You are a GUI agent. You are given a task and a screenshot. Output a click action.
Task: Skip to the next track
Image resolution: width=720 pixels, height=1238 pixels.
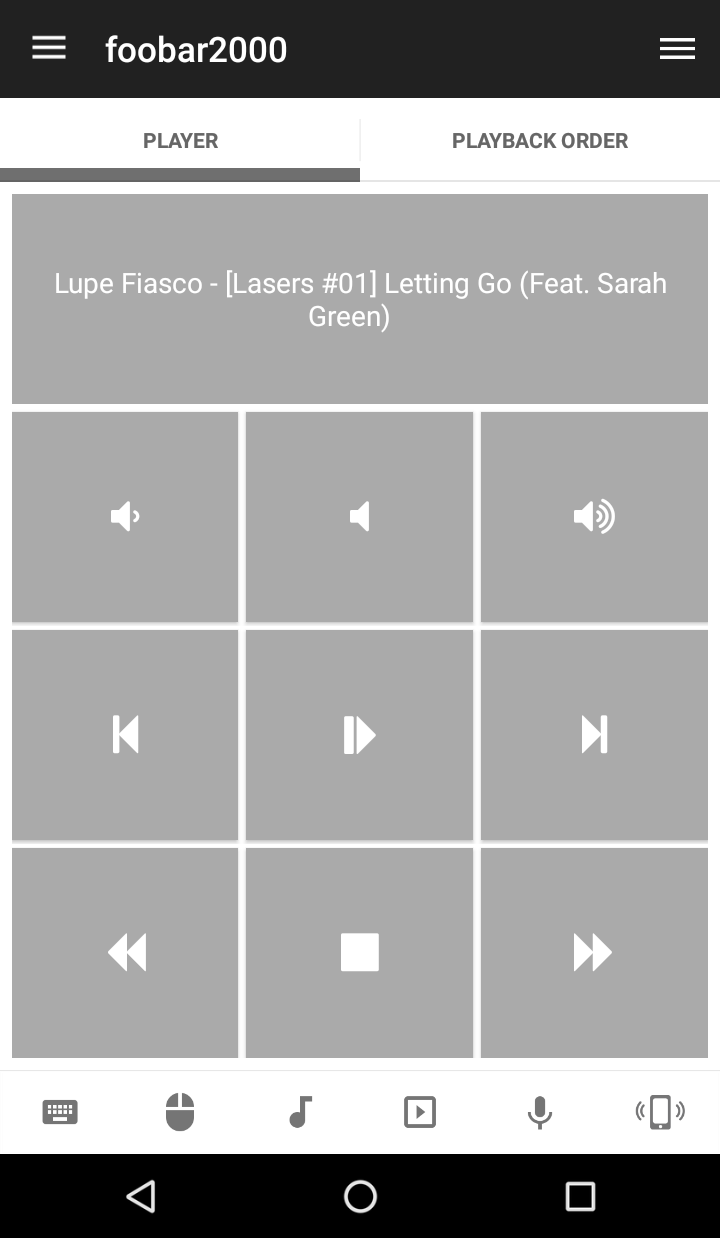point(594,735)
